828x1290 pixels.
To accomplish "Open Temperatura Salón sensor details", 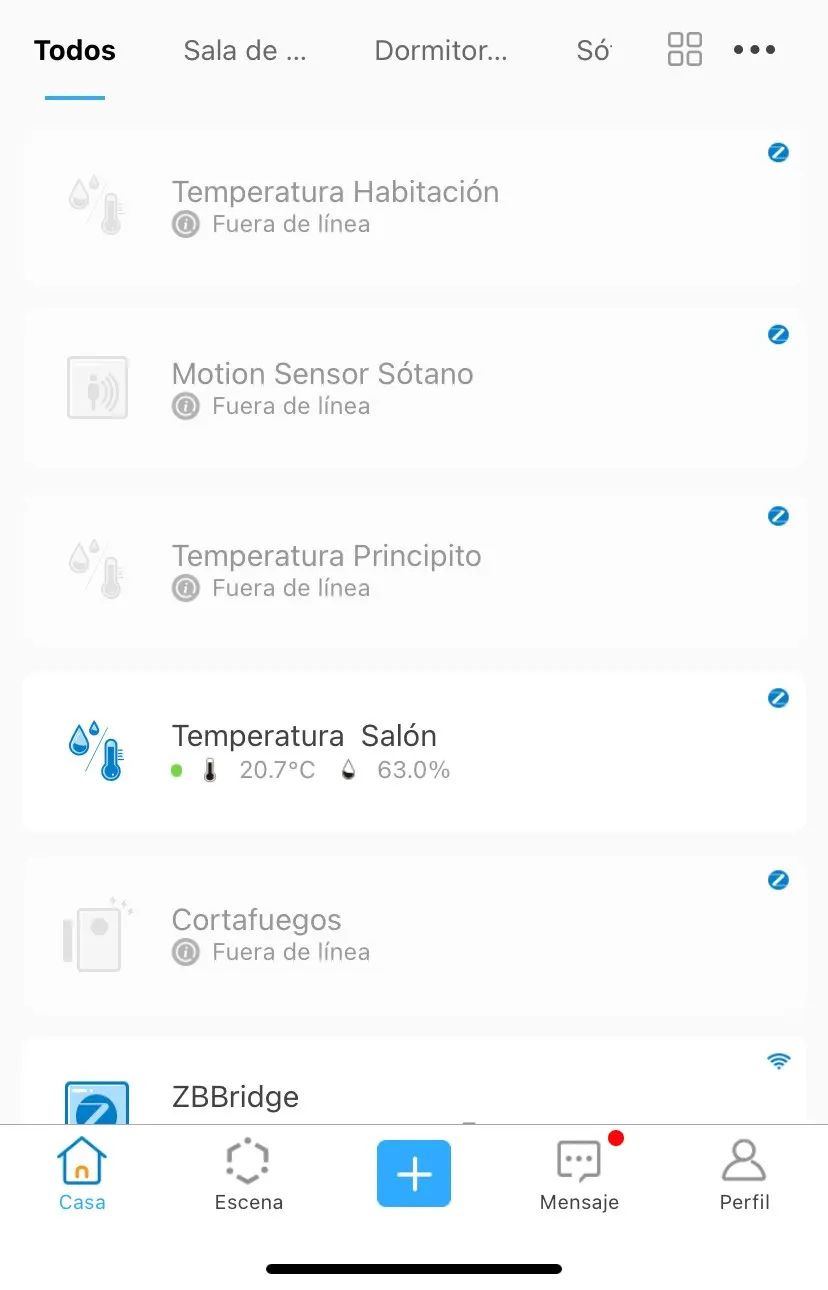I will coord(413,752).
